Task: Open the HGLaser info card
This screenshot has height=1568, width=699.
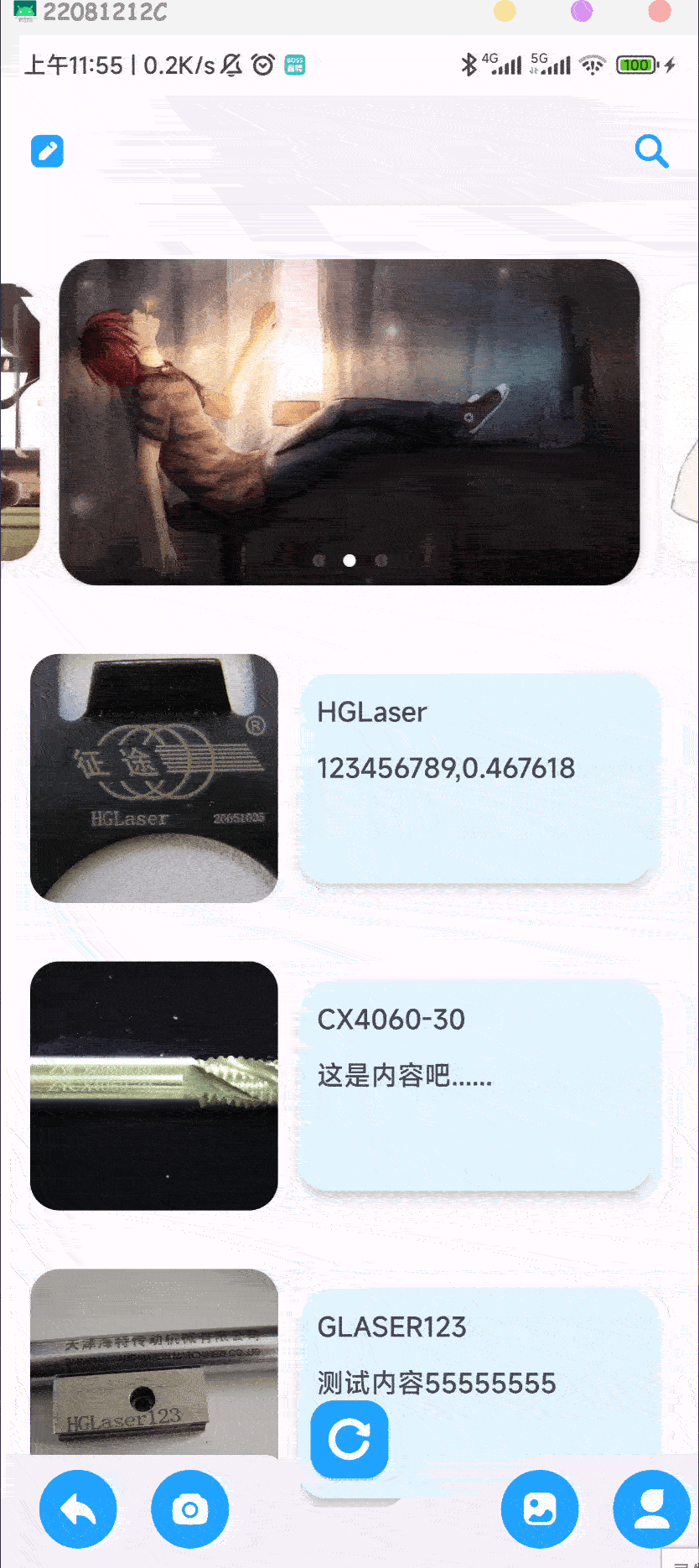Action: [479, 778]
